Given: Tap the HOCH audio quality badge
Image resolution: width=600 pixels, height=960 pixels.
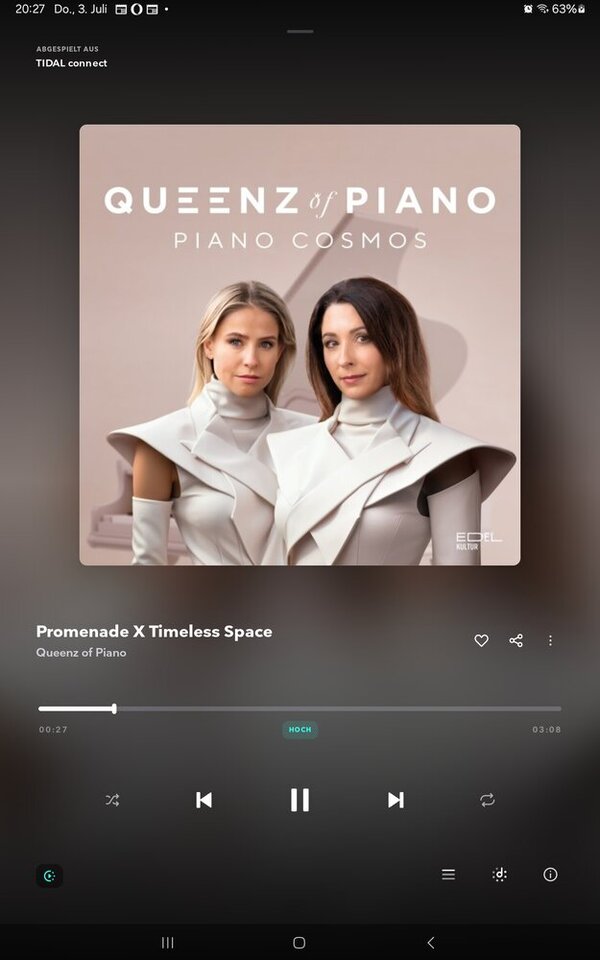Looking at the screenshot, I should [x=300, y=730].
